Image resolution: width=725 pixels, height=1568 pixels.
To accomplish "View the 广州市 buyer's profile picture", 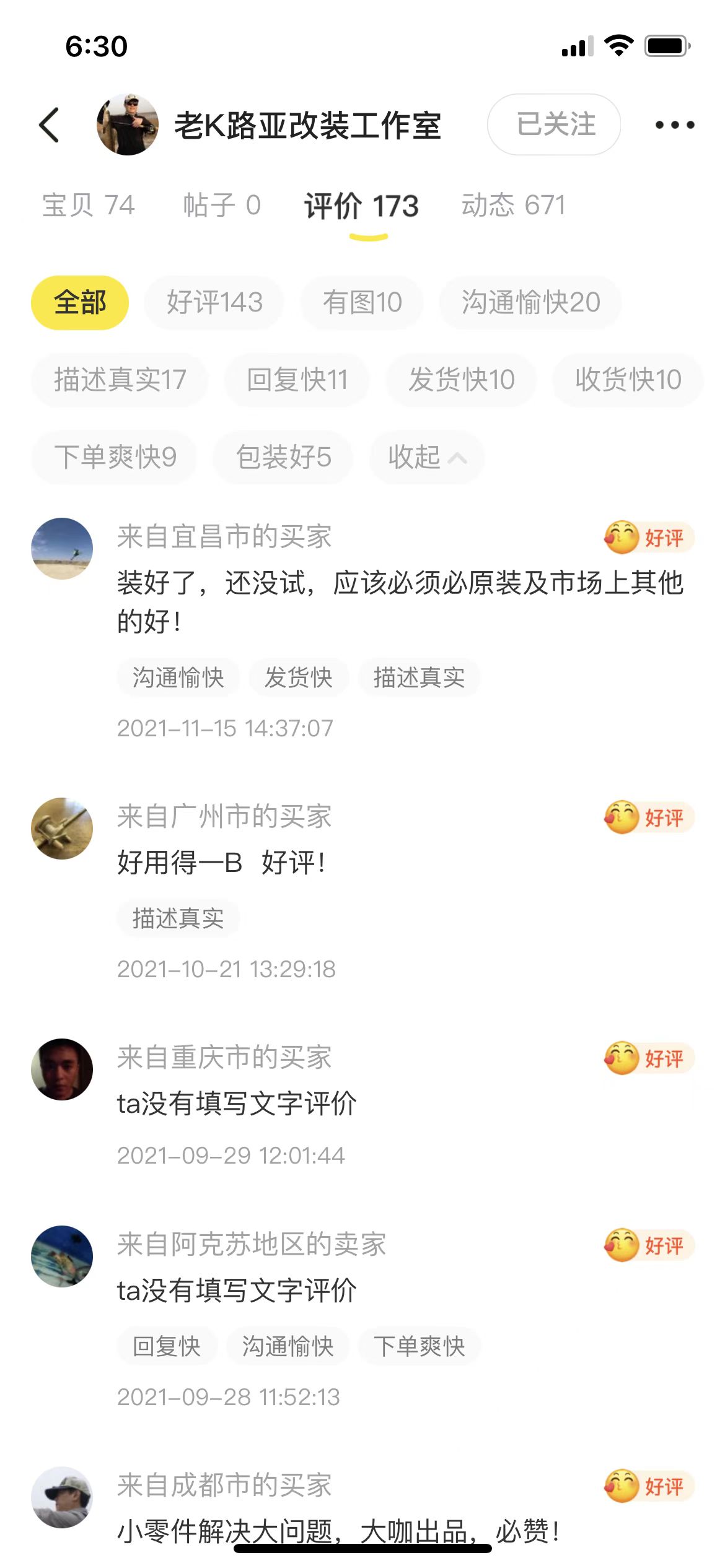I will [62, 829].
